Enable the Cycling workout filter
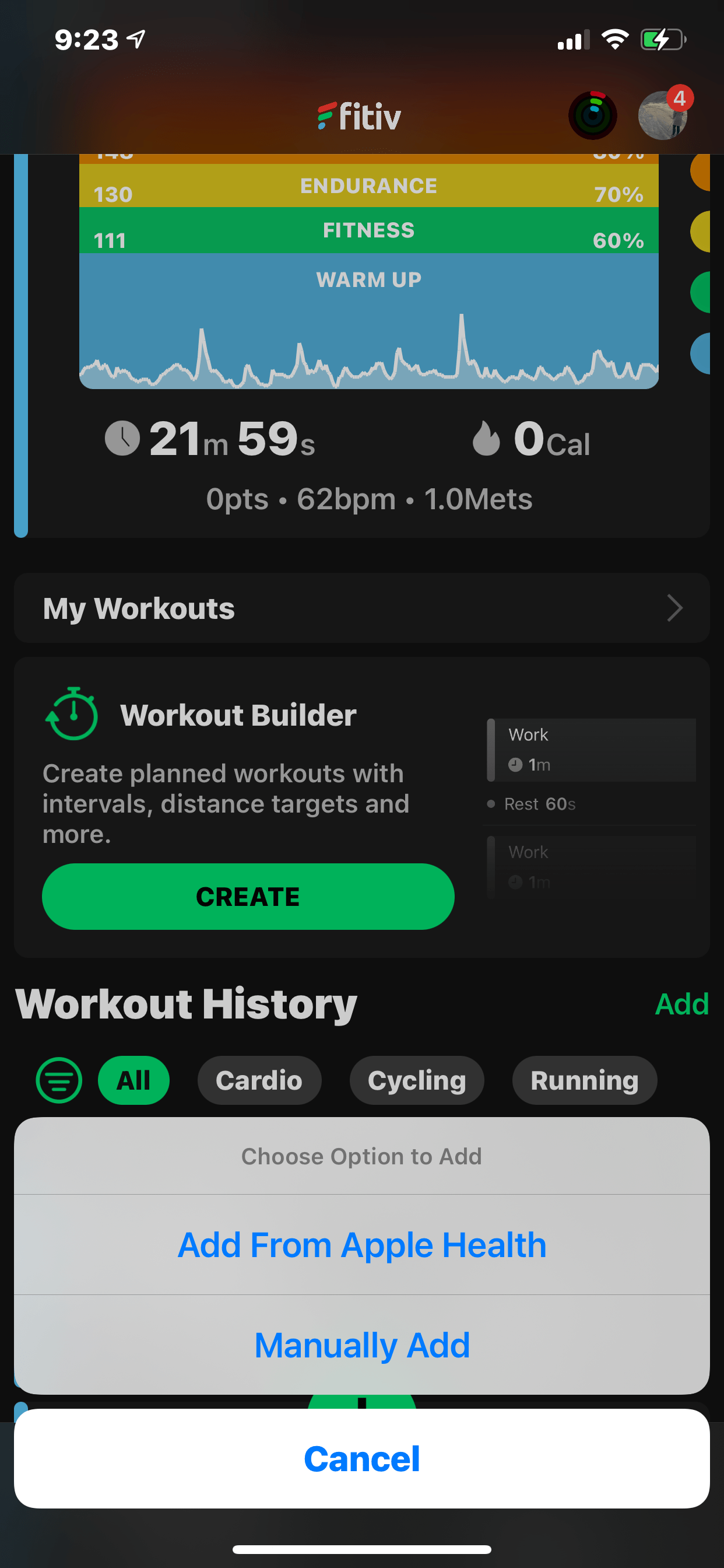Image resolution: width=724 pixels, height=1568 pixels. [x=416, y=1080]
